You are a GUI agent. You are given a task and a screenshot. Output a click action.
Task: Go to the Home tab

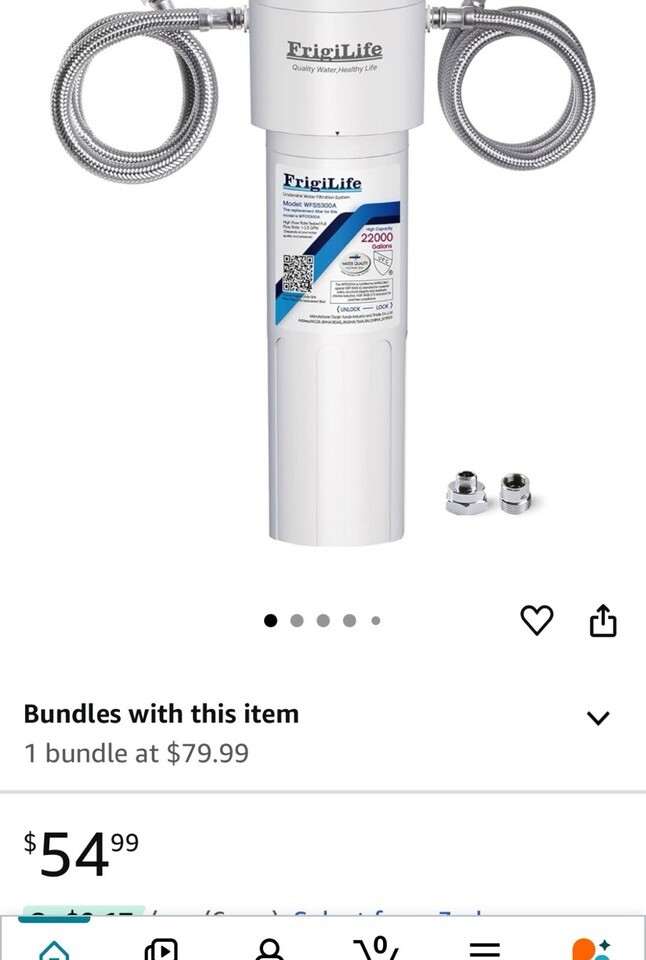(x=54, y=947)
